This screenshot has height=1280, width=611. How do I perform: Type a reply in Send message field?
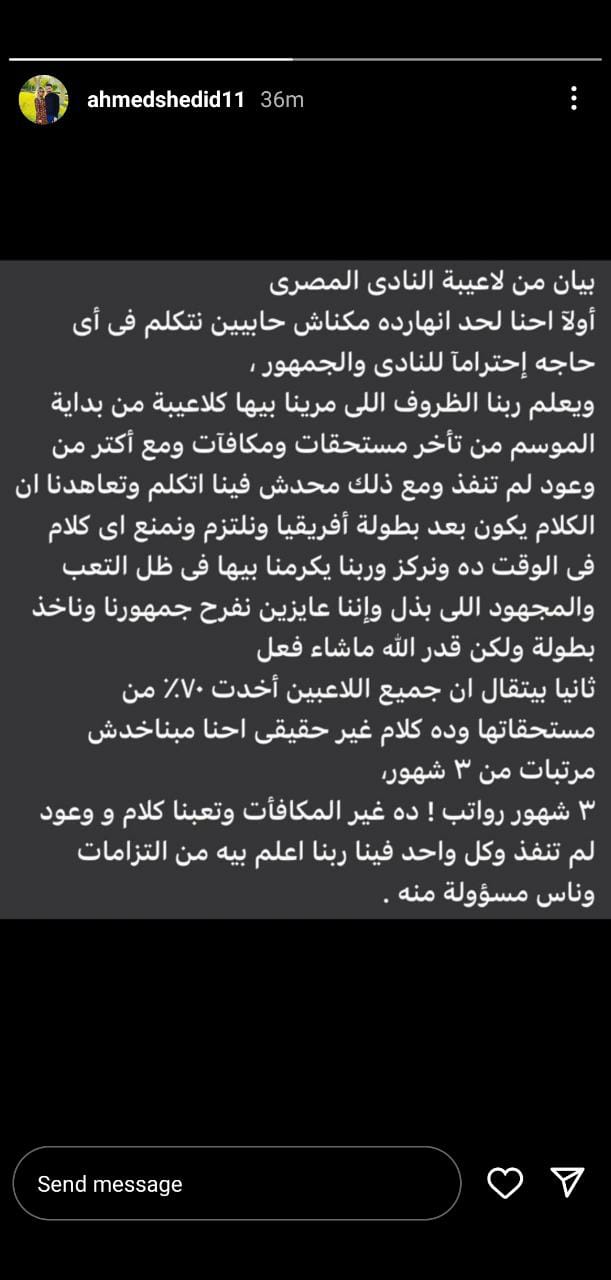(236, 1184)
